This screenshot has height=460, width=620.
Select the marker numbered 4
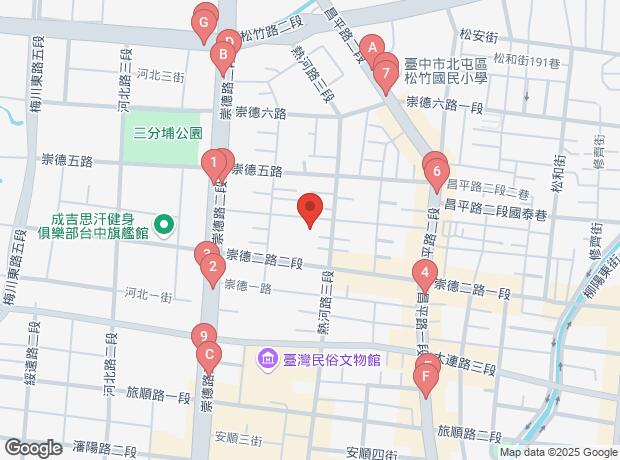point(425,271)
